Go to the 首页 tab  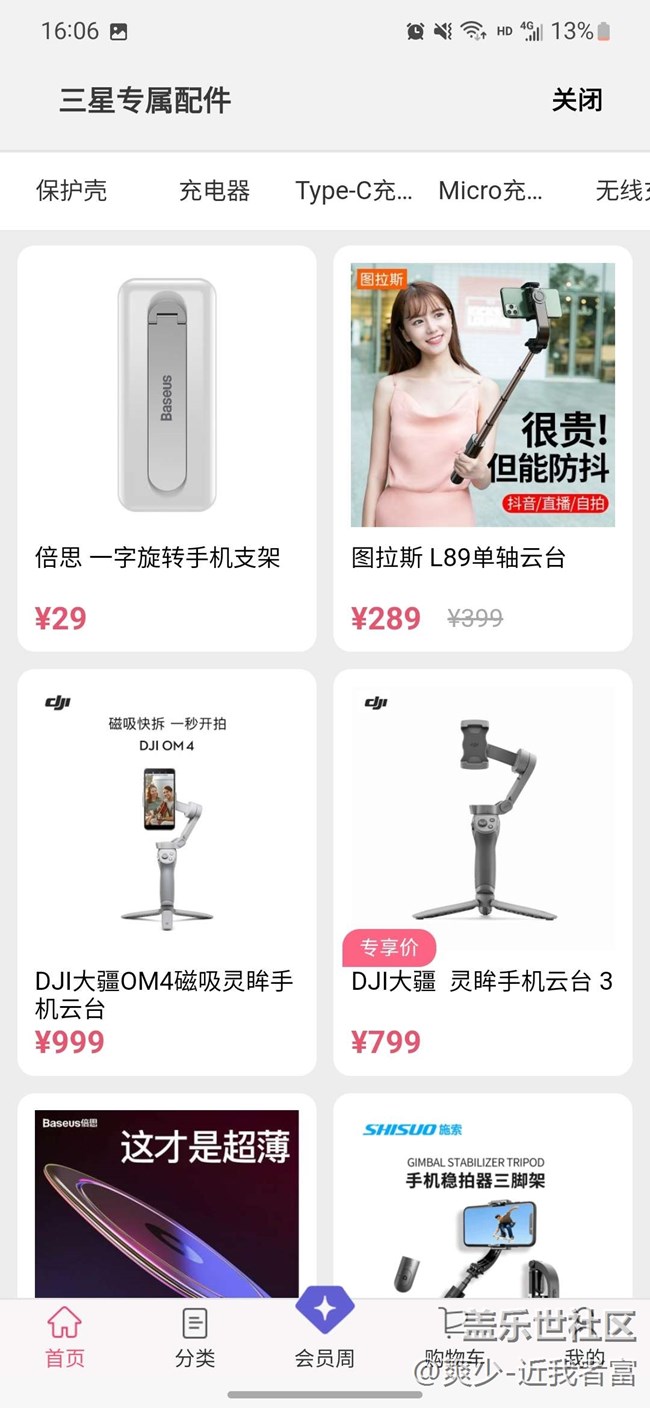click(65, 1338)
